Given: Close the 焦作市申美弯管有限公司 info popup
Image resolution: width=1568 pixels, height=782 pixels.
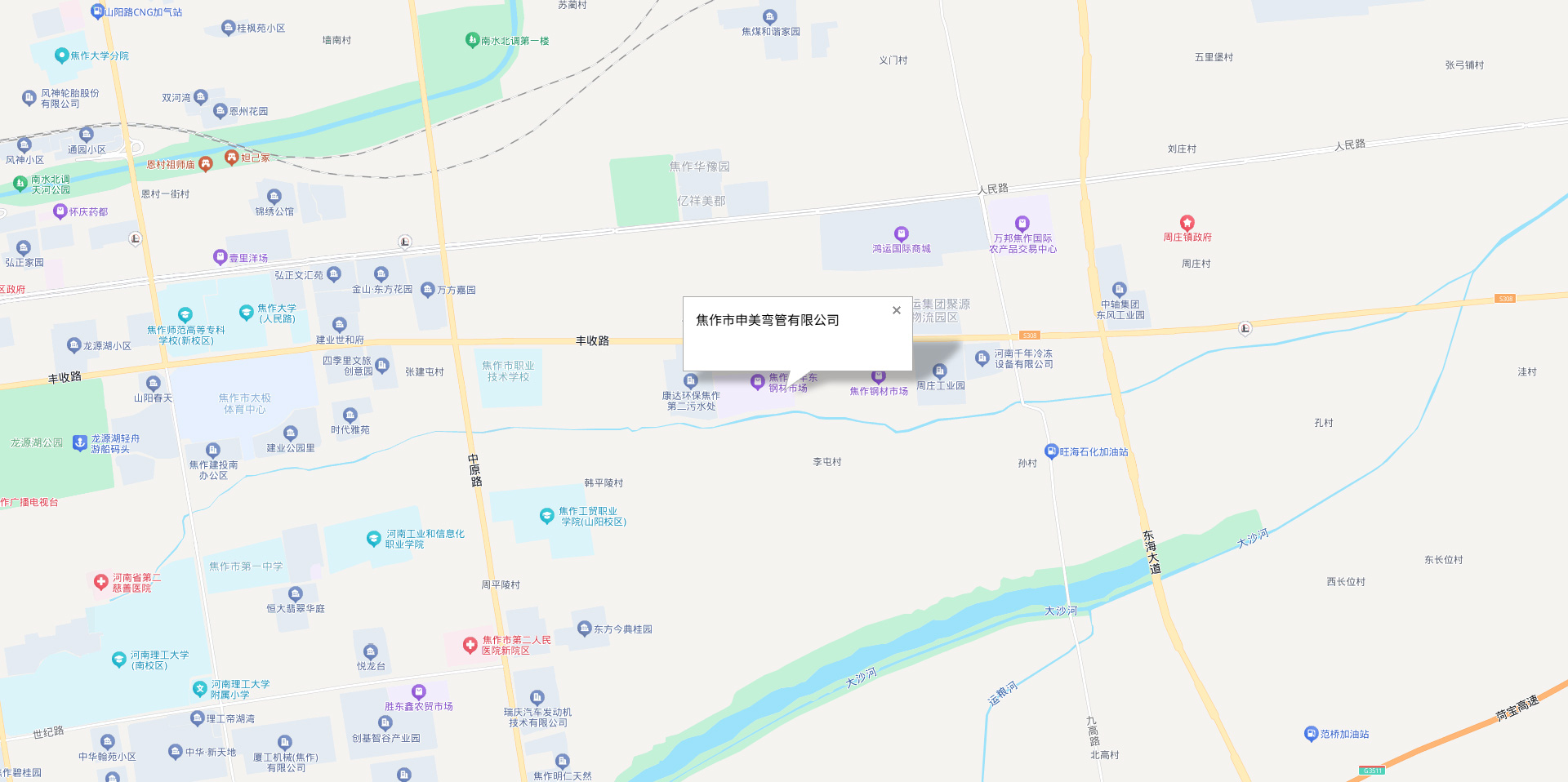Looking at the screenshot, I should (x=897, y=310).
